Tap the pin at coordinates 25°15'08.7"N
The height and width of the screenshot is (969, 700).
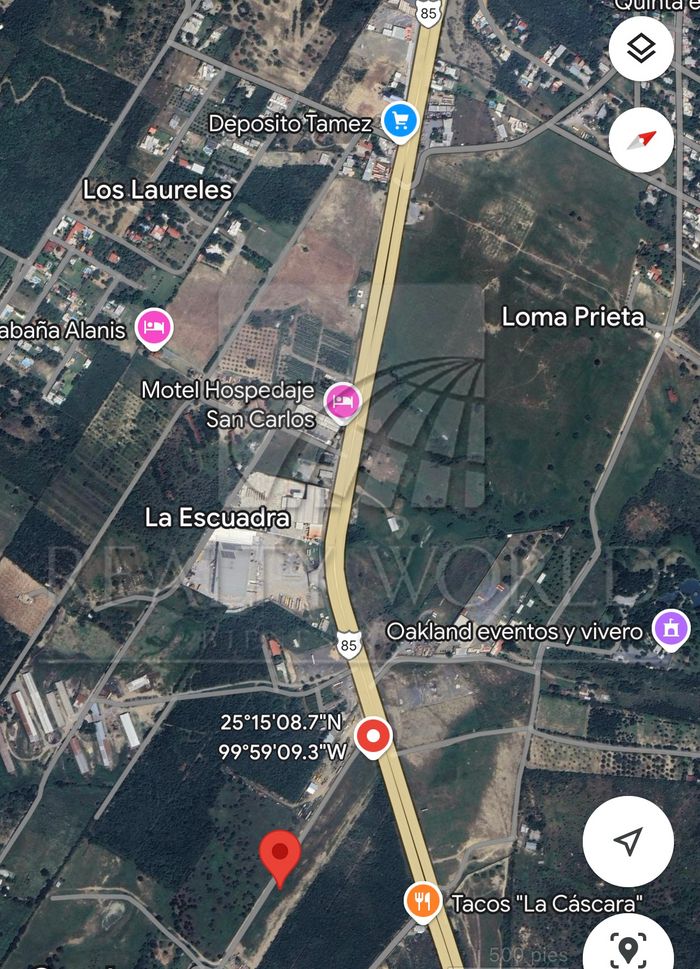(374, 738)
